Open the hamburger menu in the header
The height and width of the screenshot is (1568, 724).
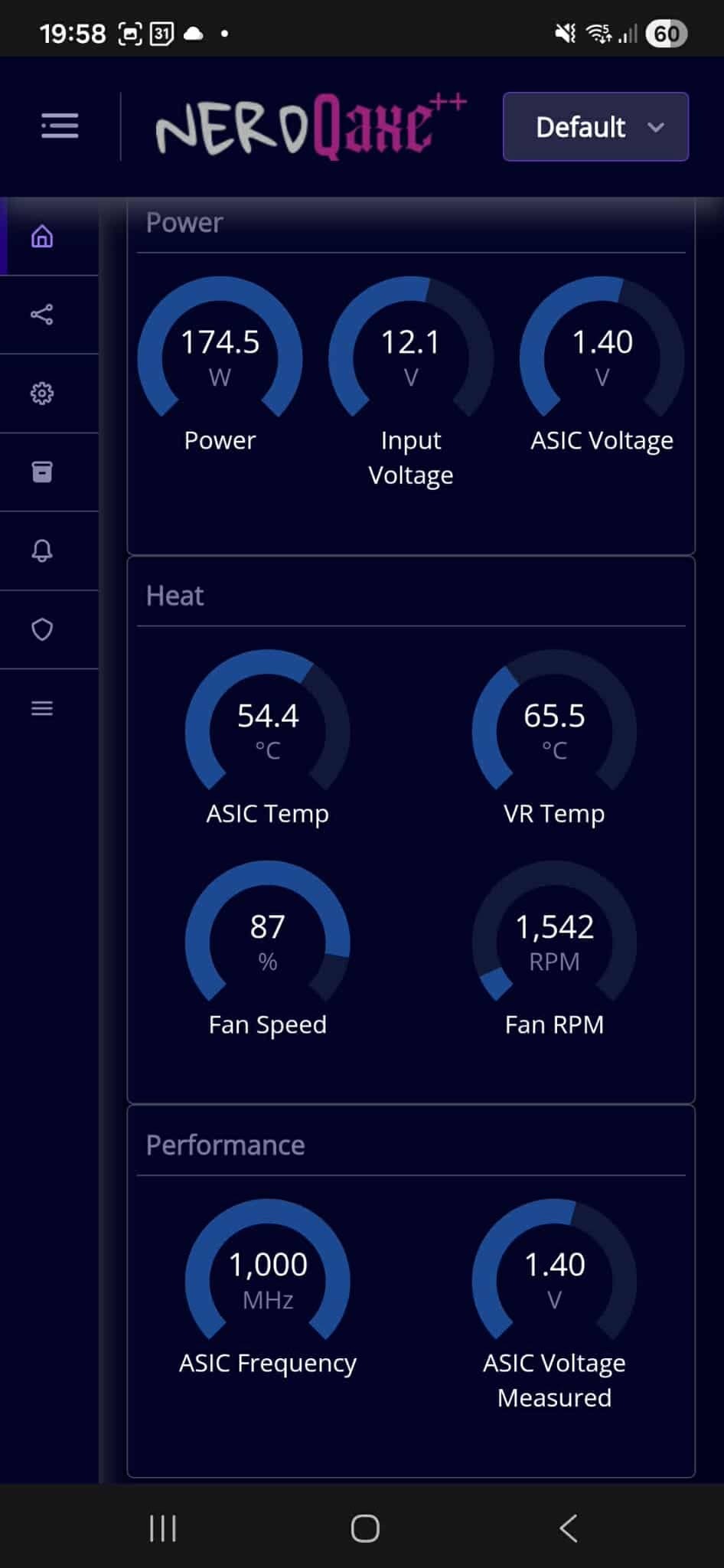pos(60,126)
